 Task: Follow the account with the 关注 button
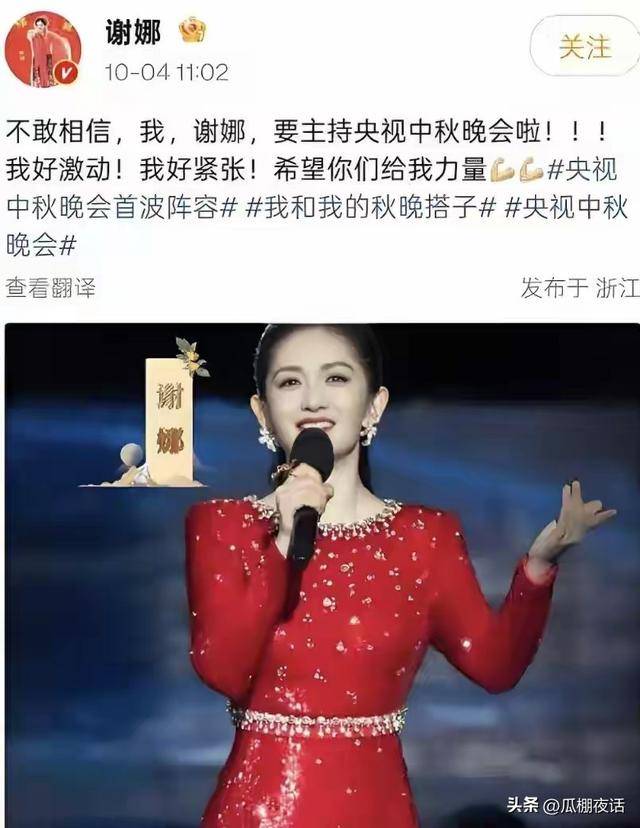[x=585, y=47]
